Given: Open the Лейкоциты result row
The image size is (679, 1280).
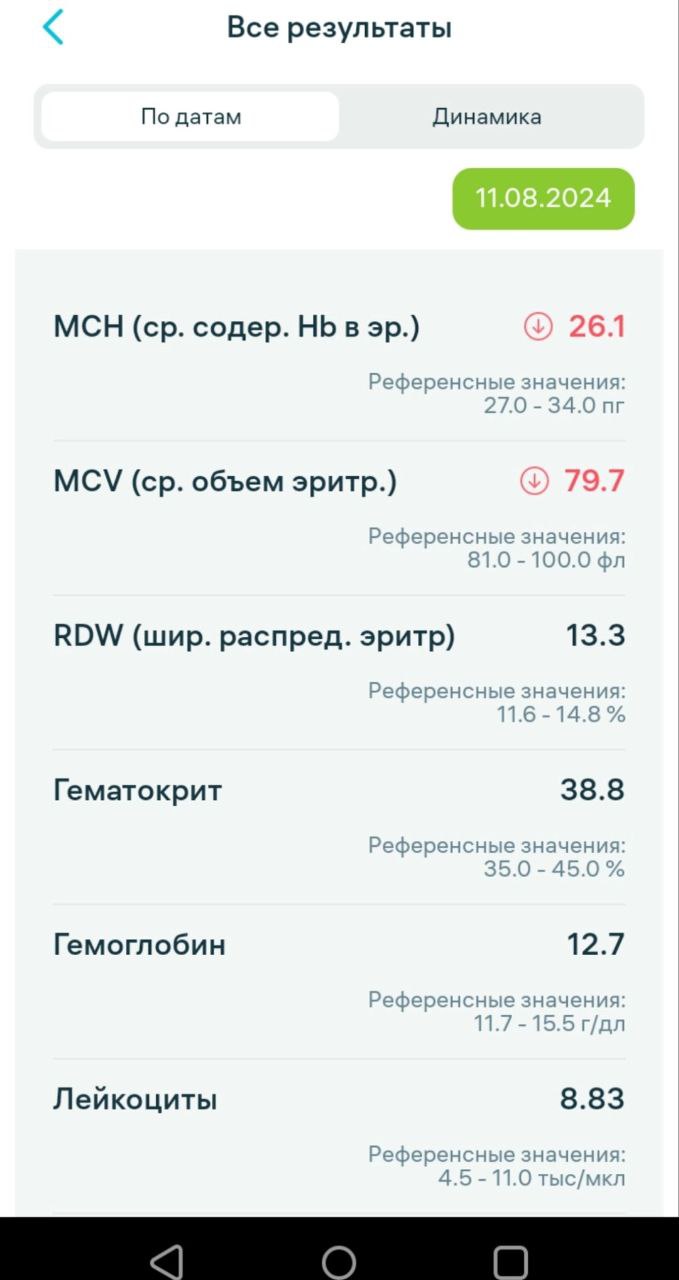Looking at the screenshot, I should (x=339, y=1137).
